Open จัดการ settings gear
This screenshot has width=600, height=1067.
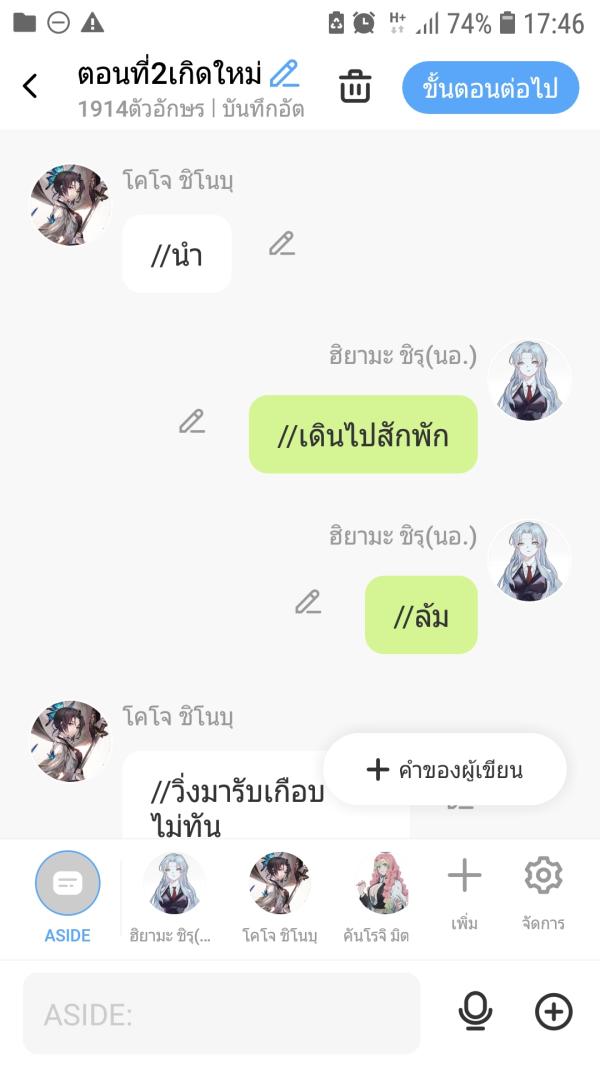pyautogui.click(x=543, y=892)
